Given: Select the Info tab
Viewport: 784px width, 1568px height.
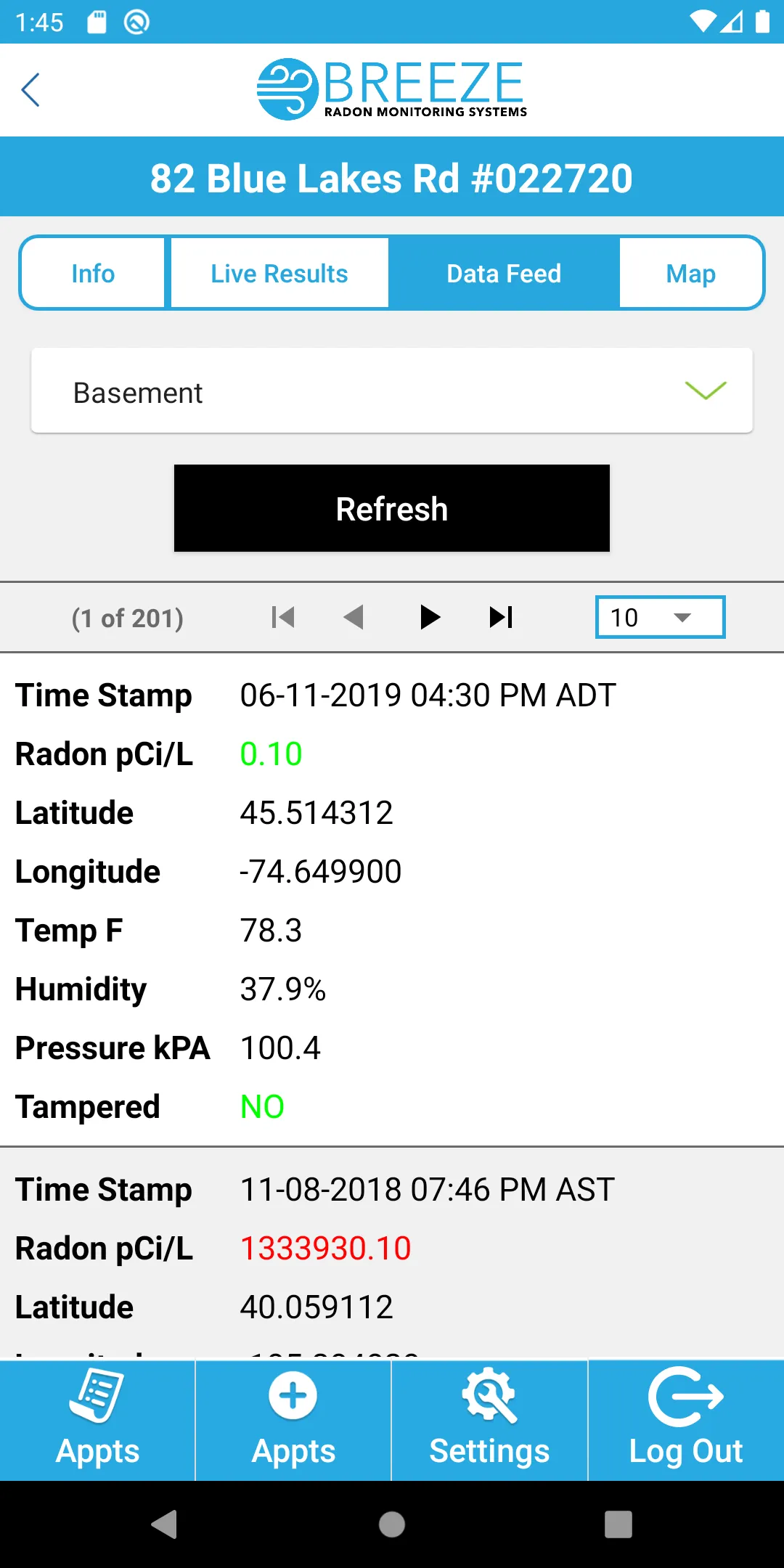Looking at the screenshot, I should (92, 273).
